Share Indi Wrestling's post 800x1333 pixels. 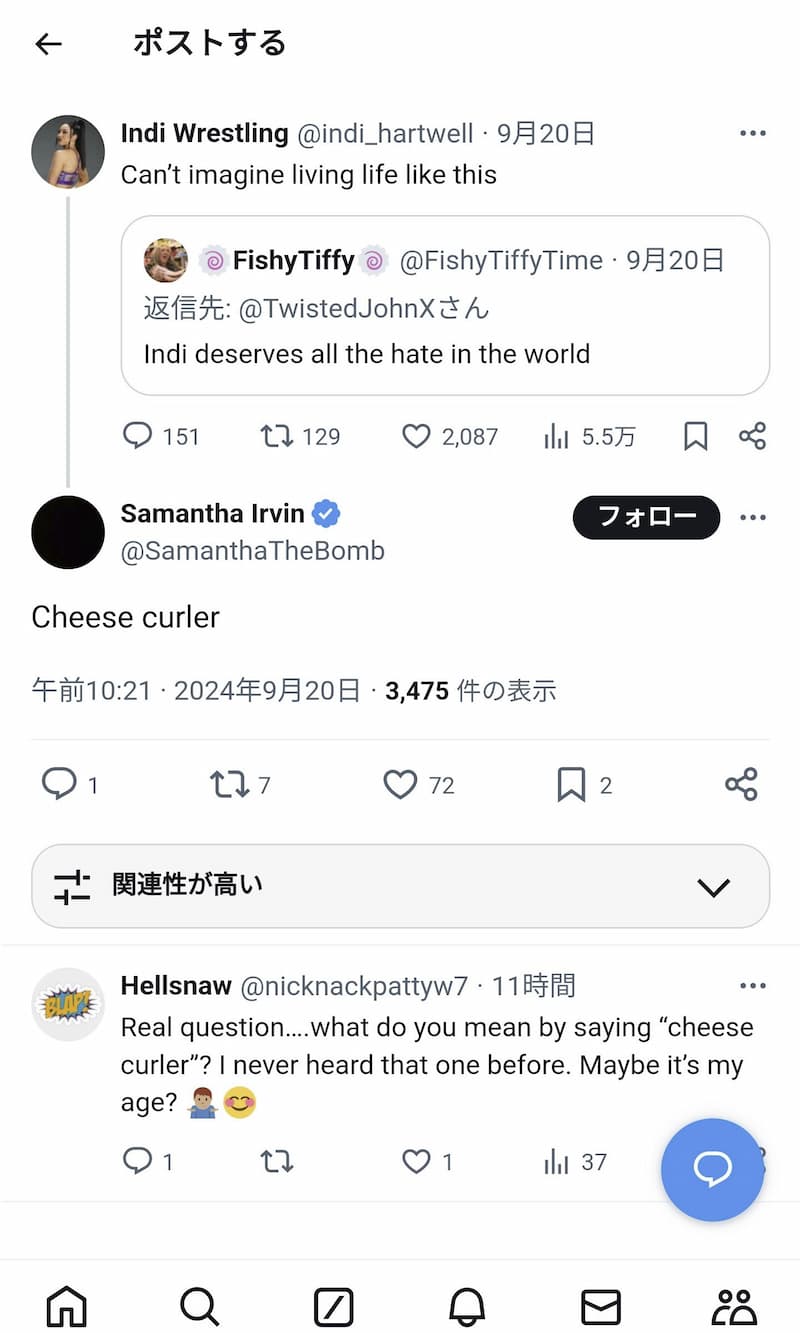click(752, 436)
